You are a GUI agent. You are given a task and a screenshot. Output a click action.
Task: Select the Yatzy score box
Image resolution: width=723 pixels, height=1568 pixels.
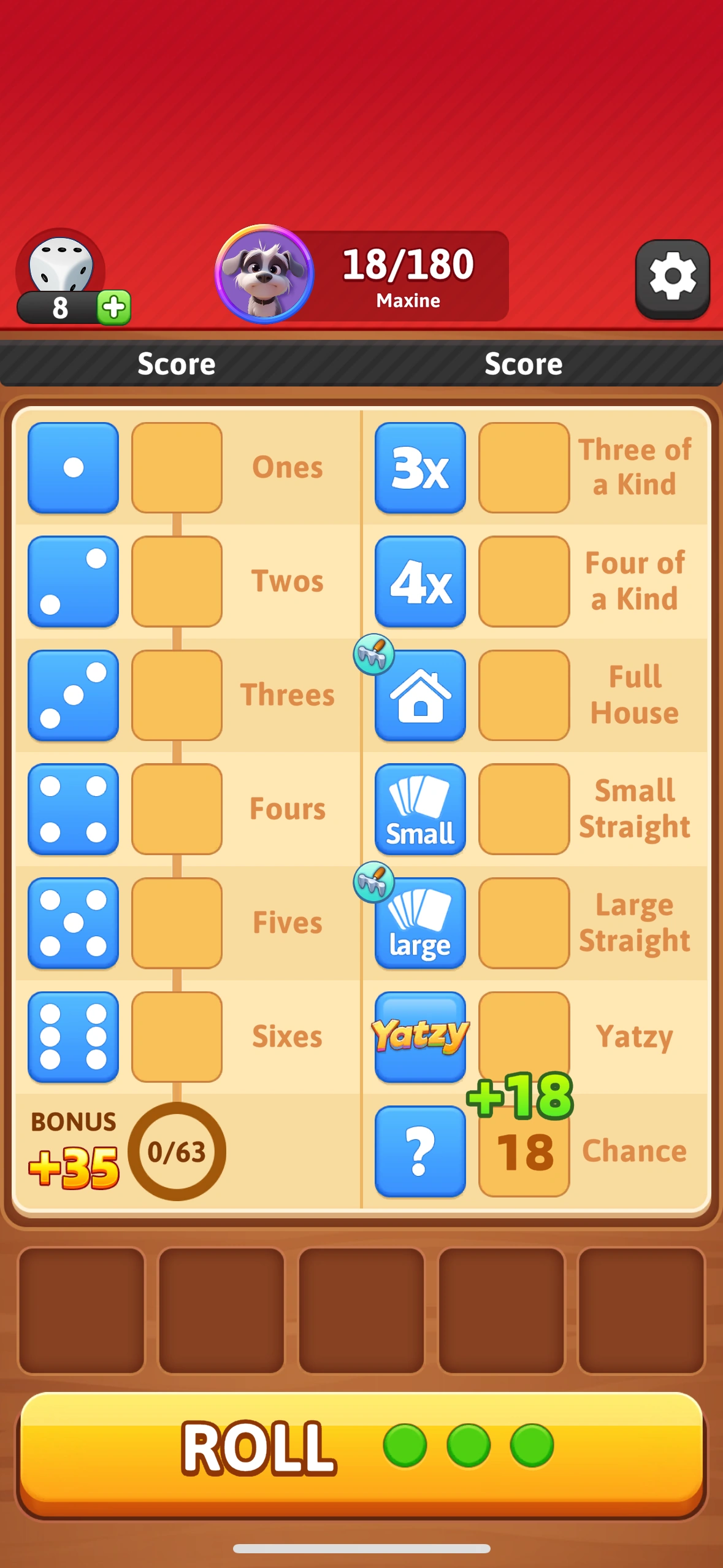524,1031
